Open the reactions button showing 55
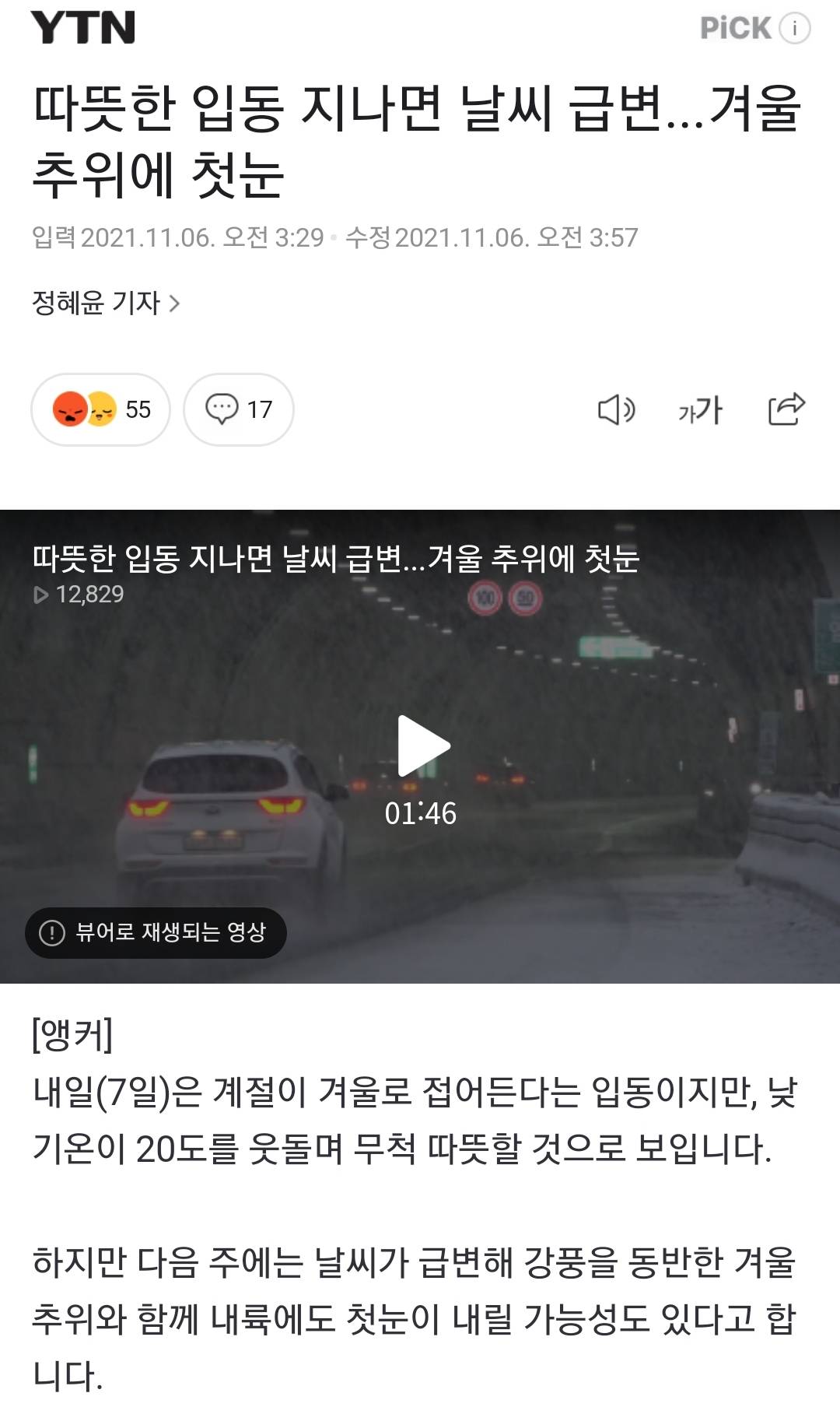Screen dimensions: 840x1414 click(100, 409)
